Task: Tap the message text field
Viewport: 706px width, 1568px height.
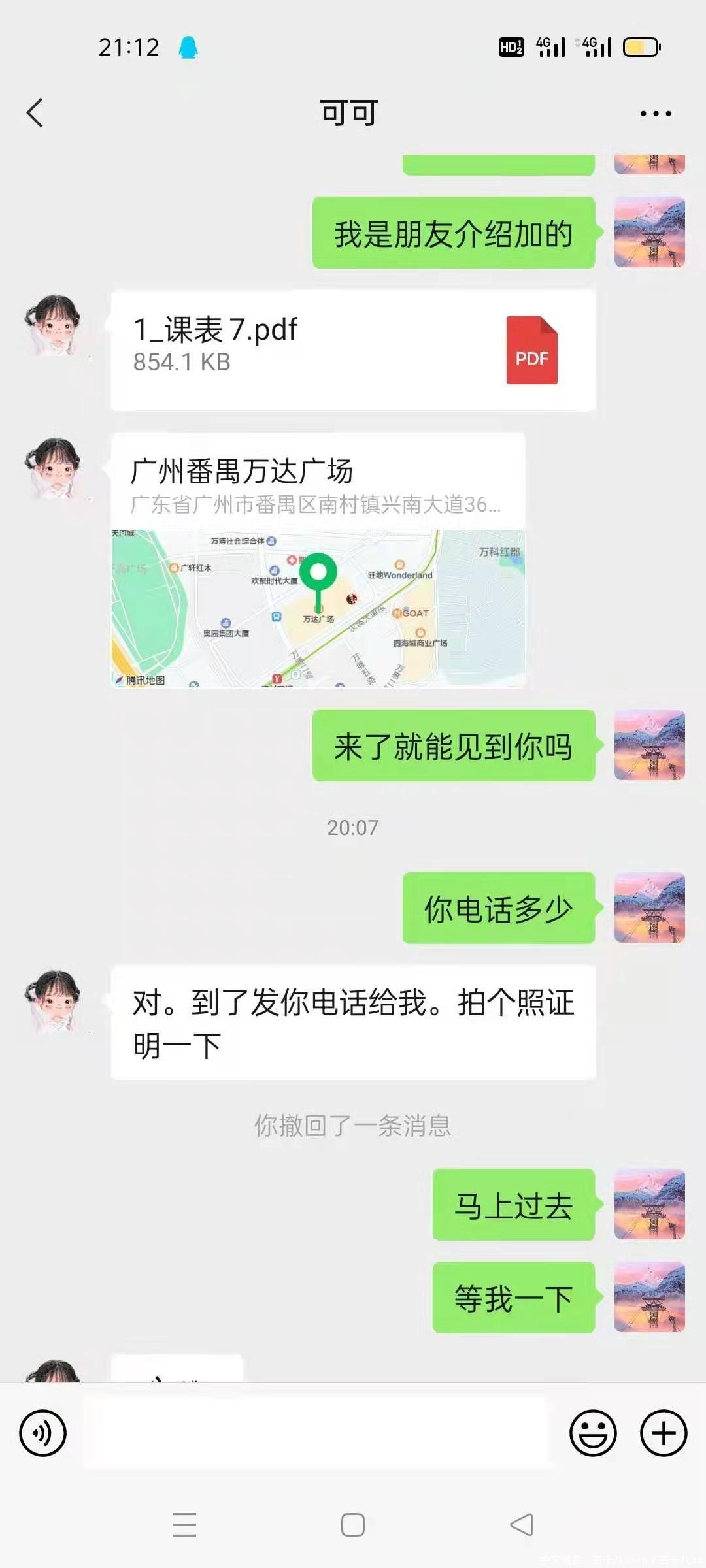Action: (x=318, y=1433)
